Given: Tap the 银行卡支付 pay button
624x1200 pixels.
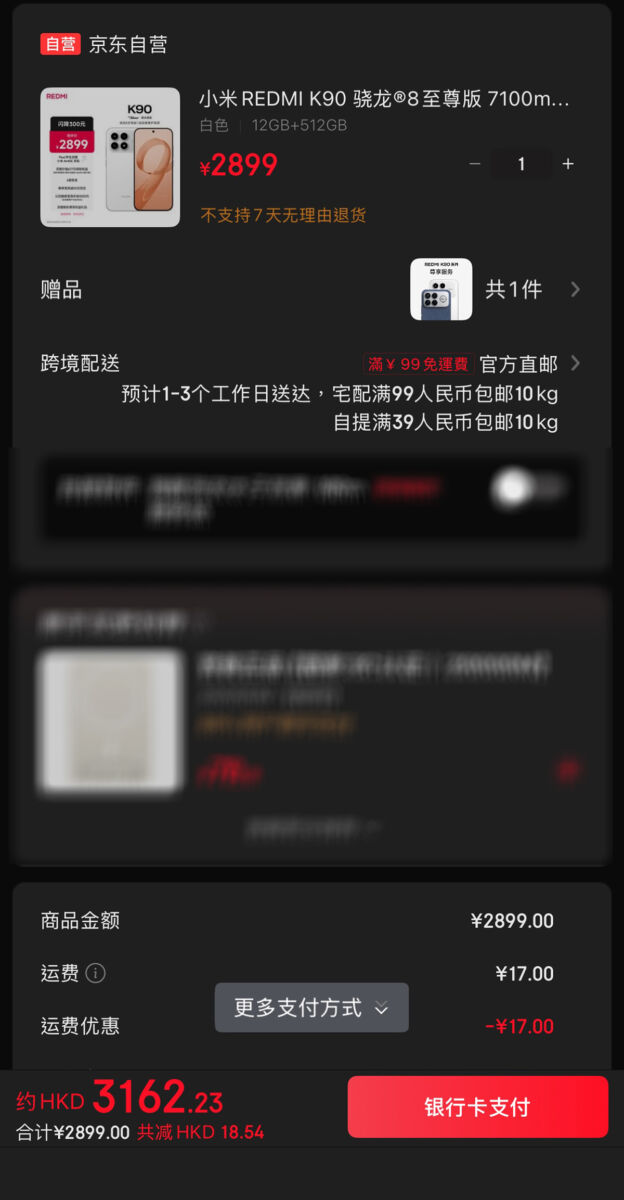Looking at the screenshot, I should point(477,1107).
